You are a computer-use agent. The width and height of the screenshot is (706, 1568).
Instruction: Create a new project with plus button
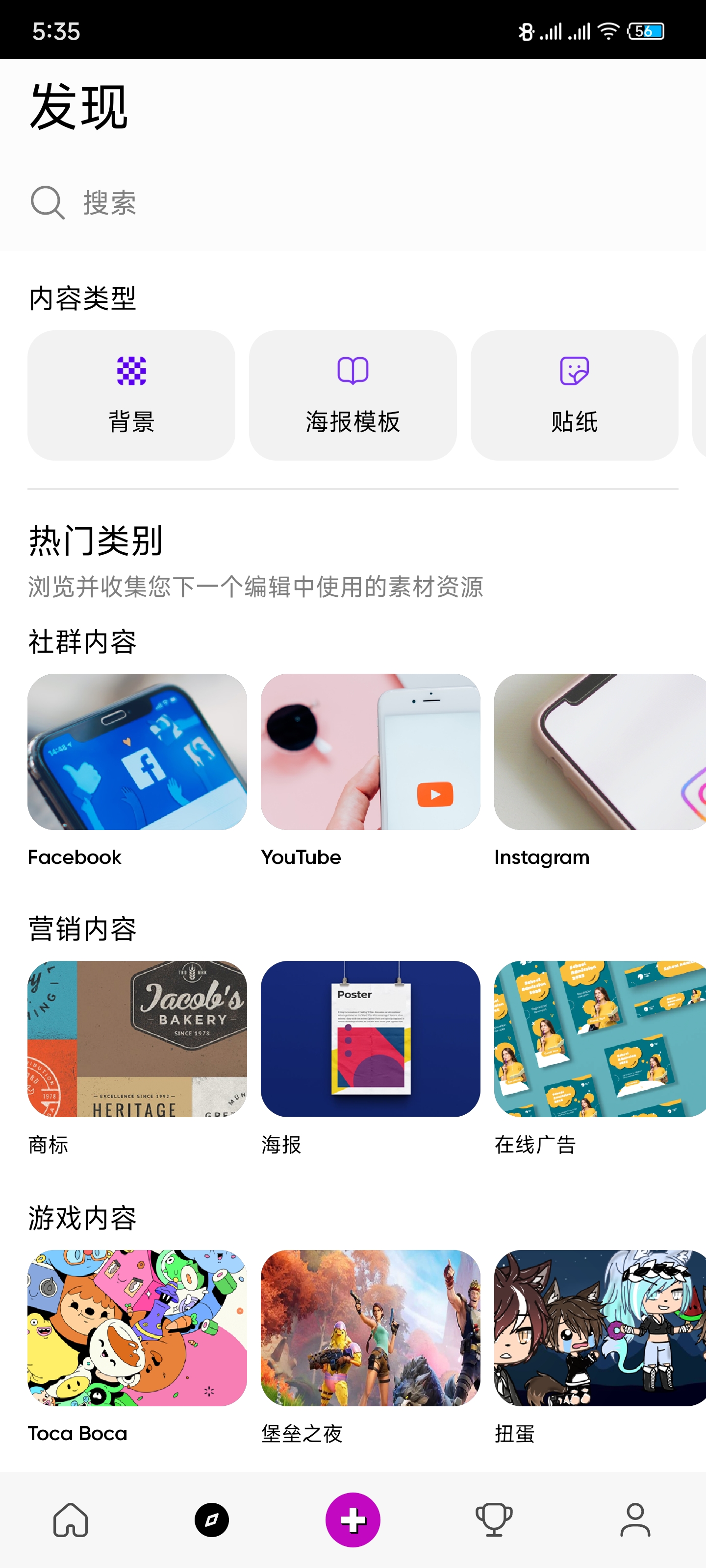(353, 1520)
